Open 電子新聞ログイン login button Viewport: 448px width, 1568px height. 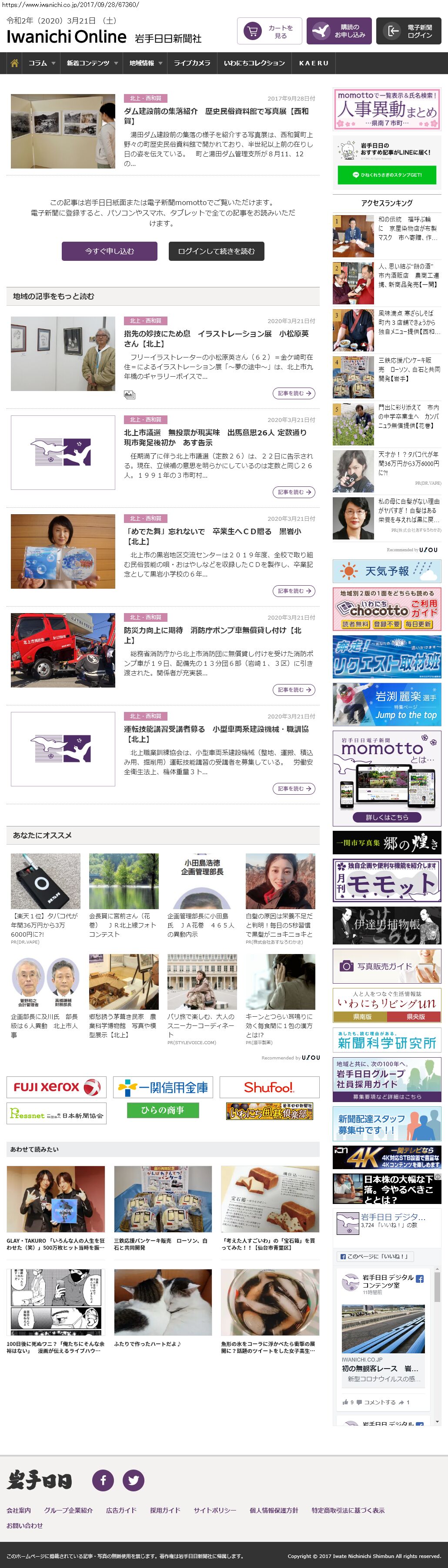coord(408,31)
